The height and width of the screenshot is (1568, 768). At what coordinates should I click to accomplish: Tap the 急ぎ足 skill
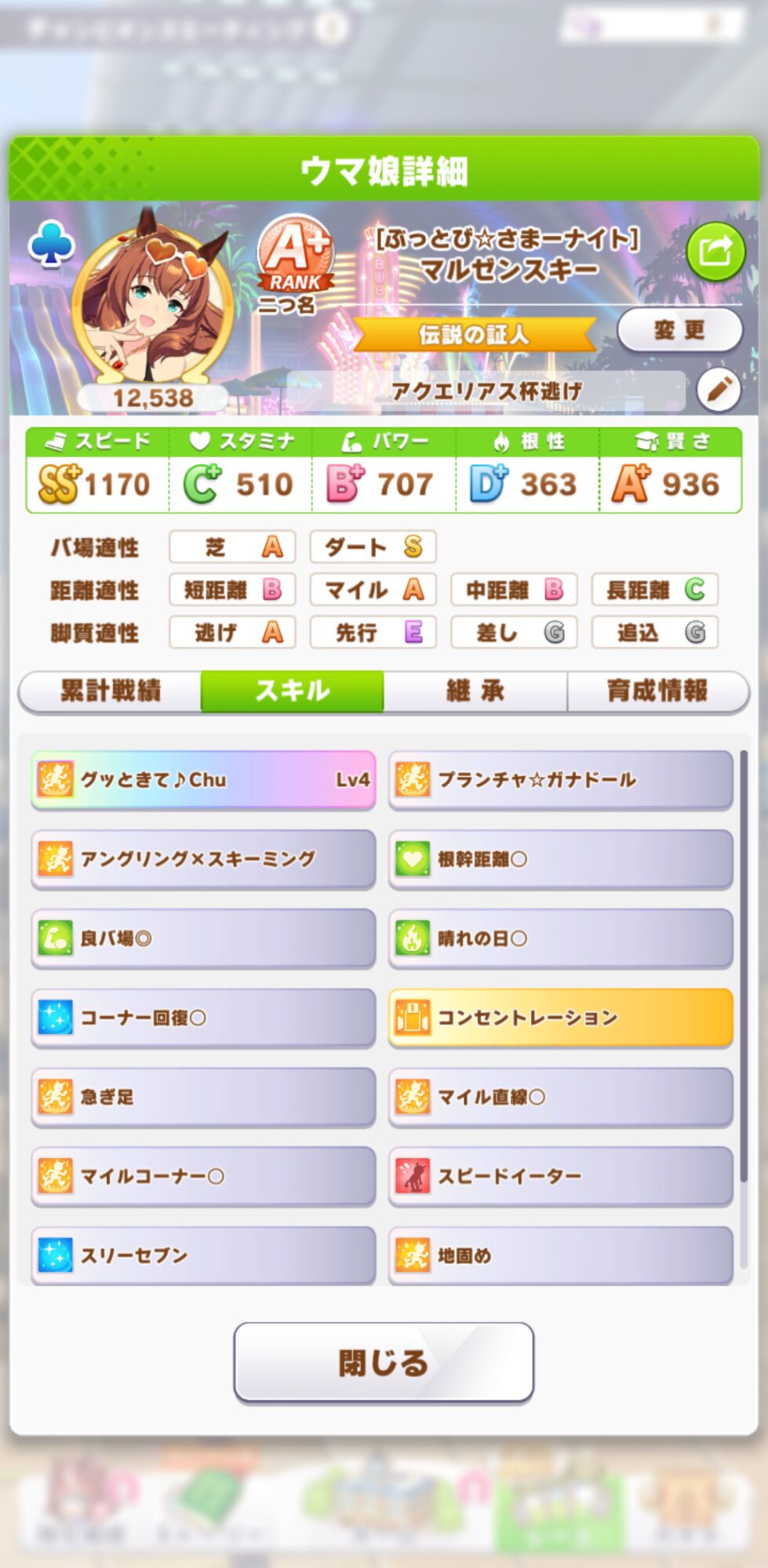point(203,1097)
